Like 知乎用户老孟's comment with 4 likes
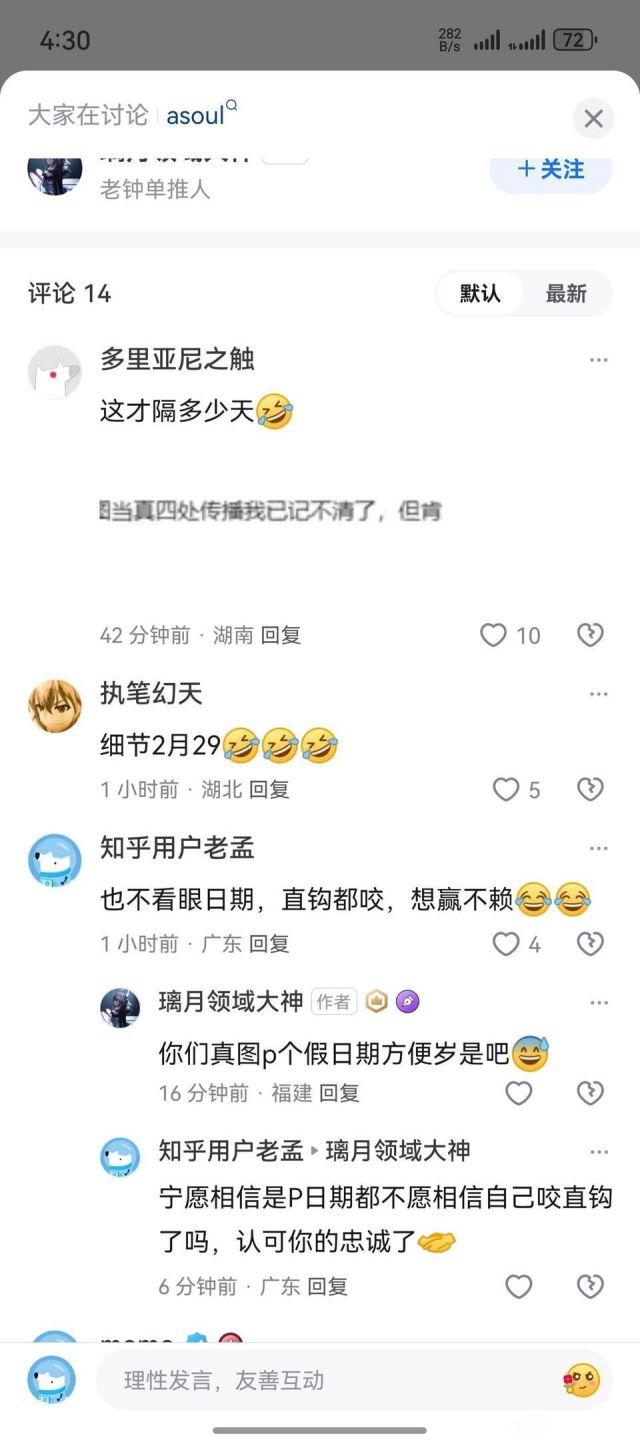 pos(507,943)
